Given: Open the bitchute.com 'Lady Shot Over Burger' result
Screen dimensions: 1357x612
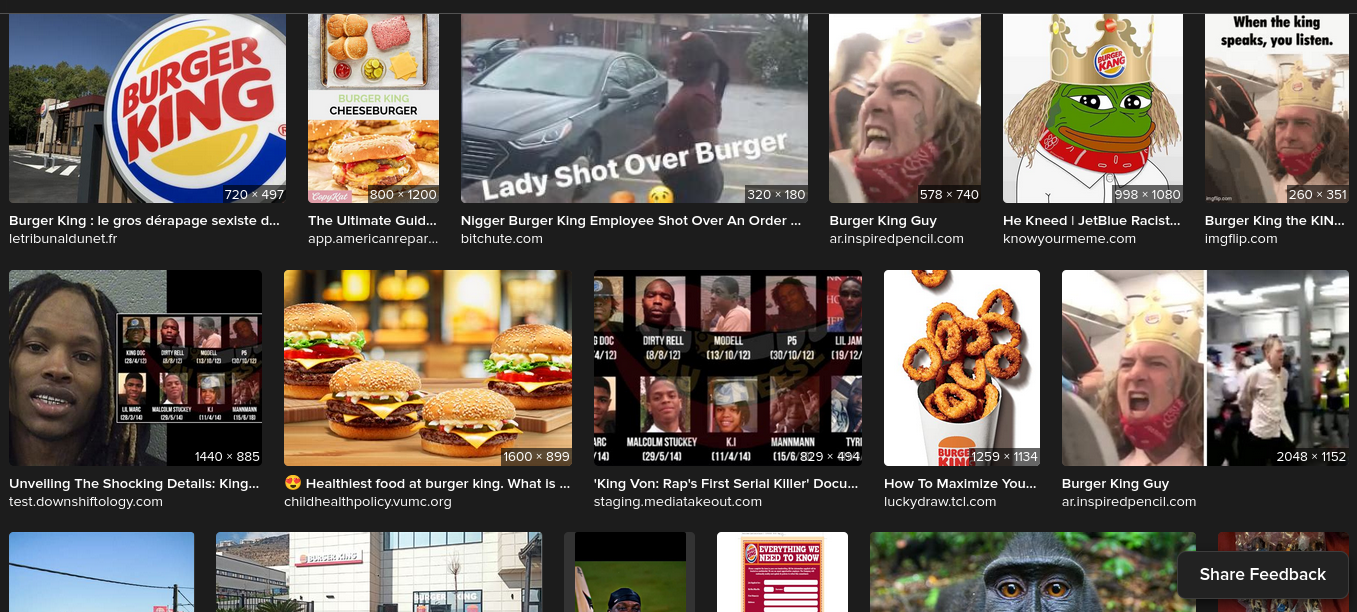Looking at the screenshot, I should tap(634, 108).
